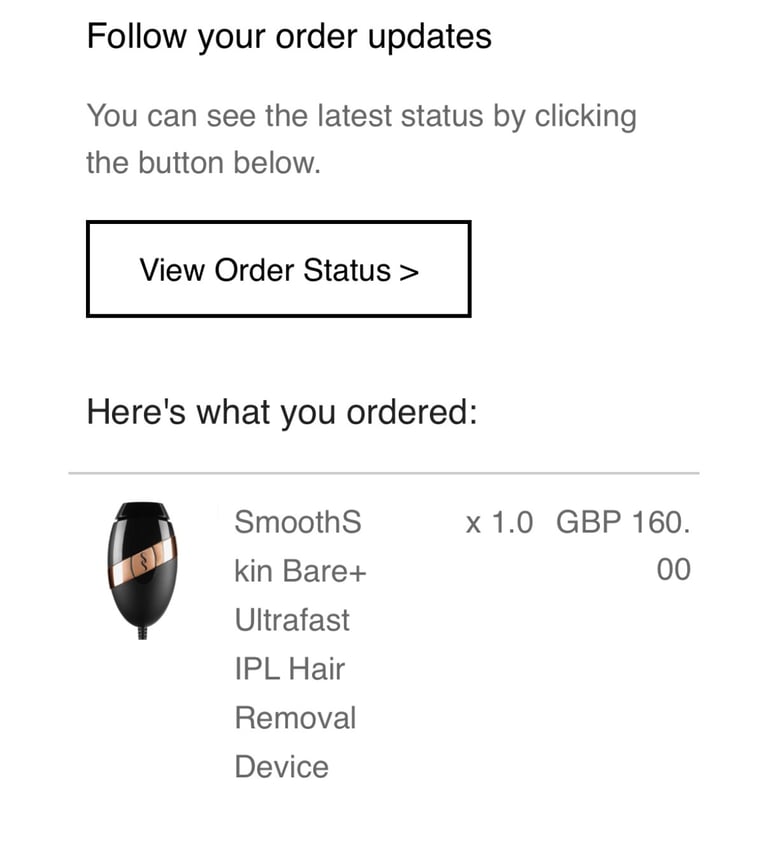This screenshot has height=841, width=768.
Task: Select the IPL Hair text line
Action: 286,669
